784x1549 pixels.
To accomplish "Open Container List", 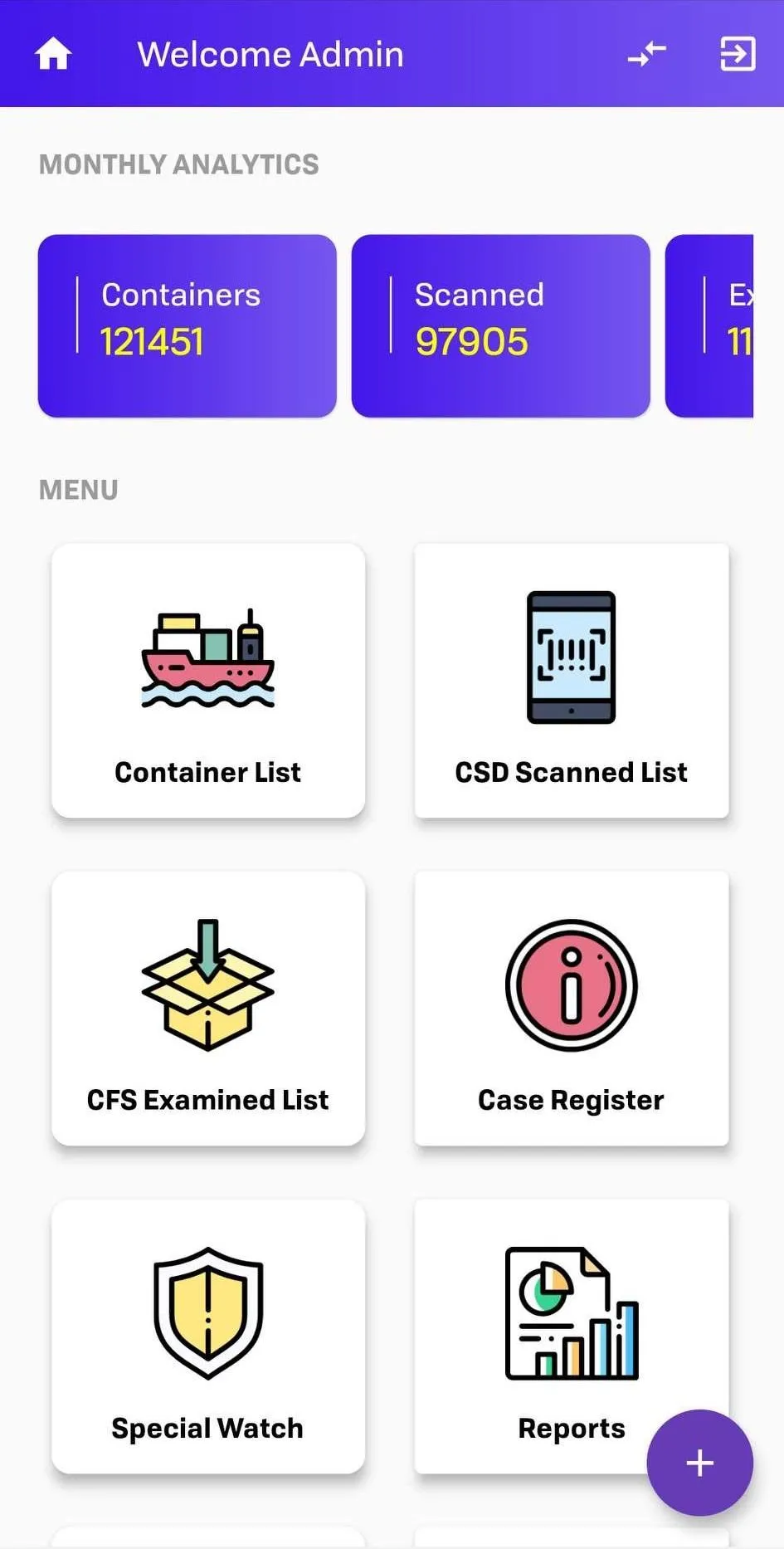I will 208,681.
